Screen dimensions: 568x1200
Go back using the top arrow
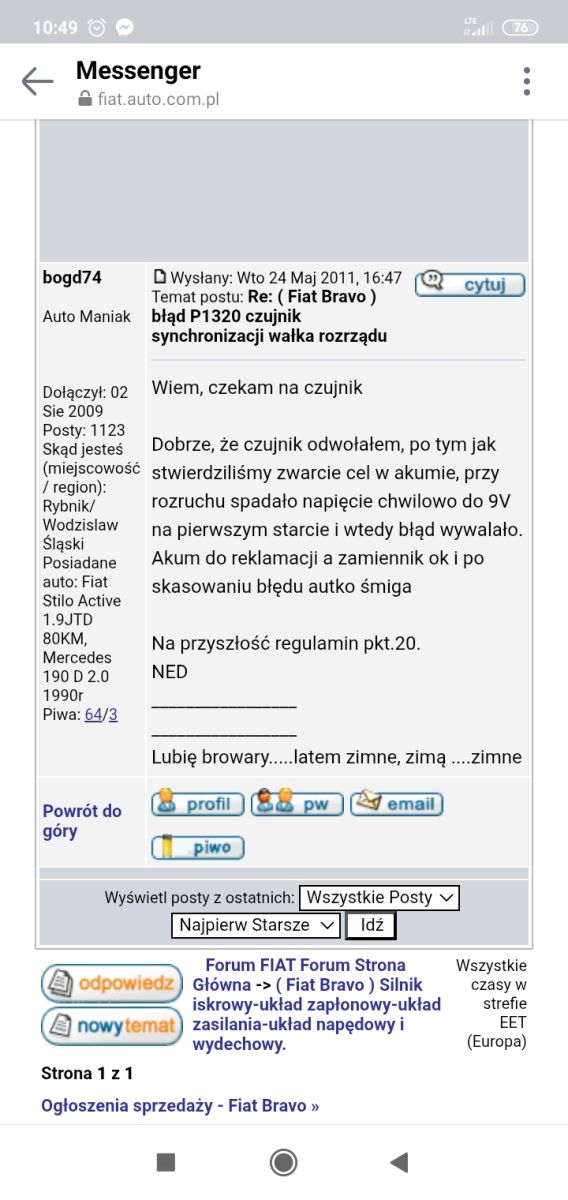37,81
